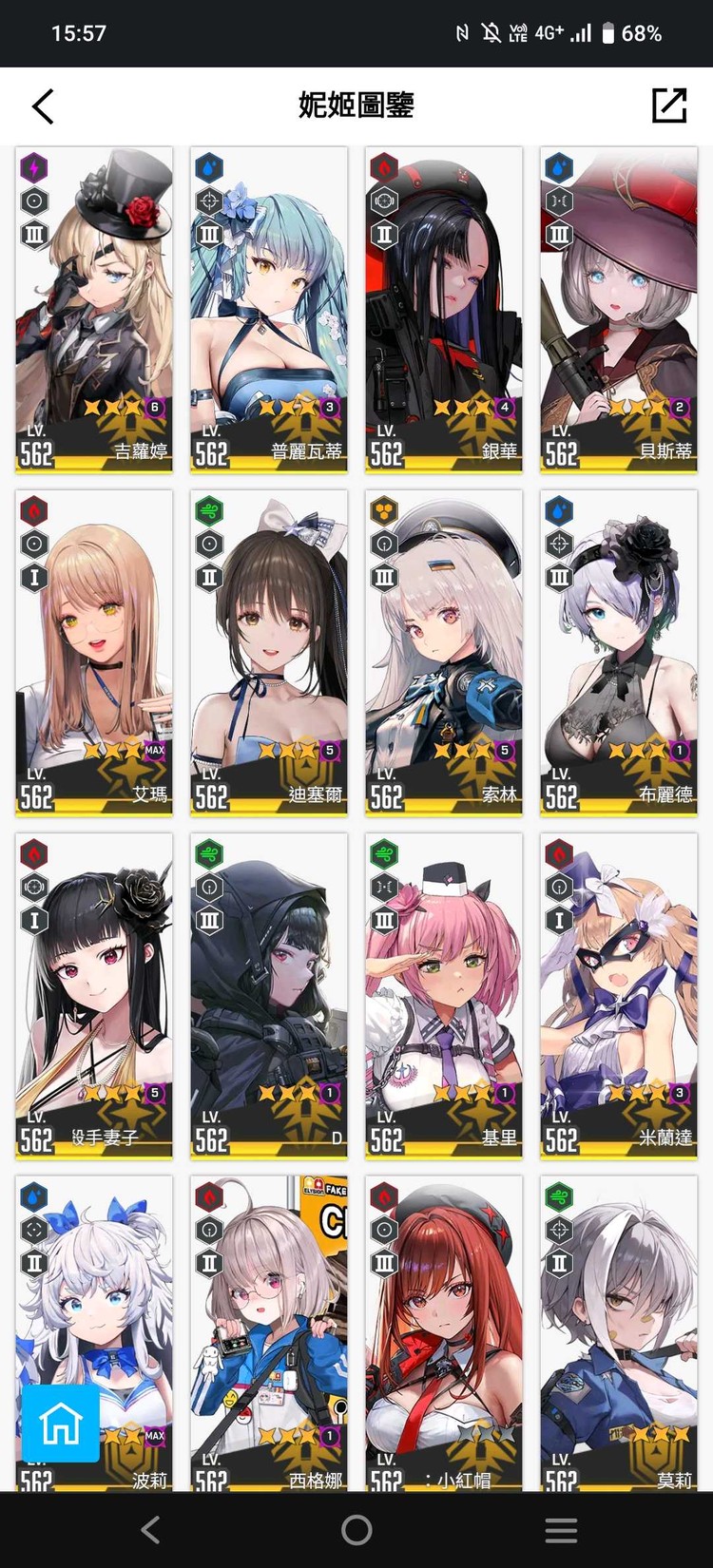View the 小紅帽 character card
This screenshot has width=713, height=1568.
(x=444, y=1330)
